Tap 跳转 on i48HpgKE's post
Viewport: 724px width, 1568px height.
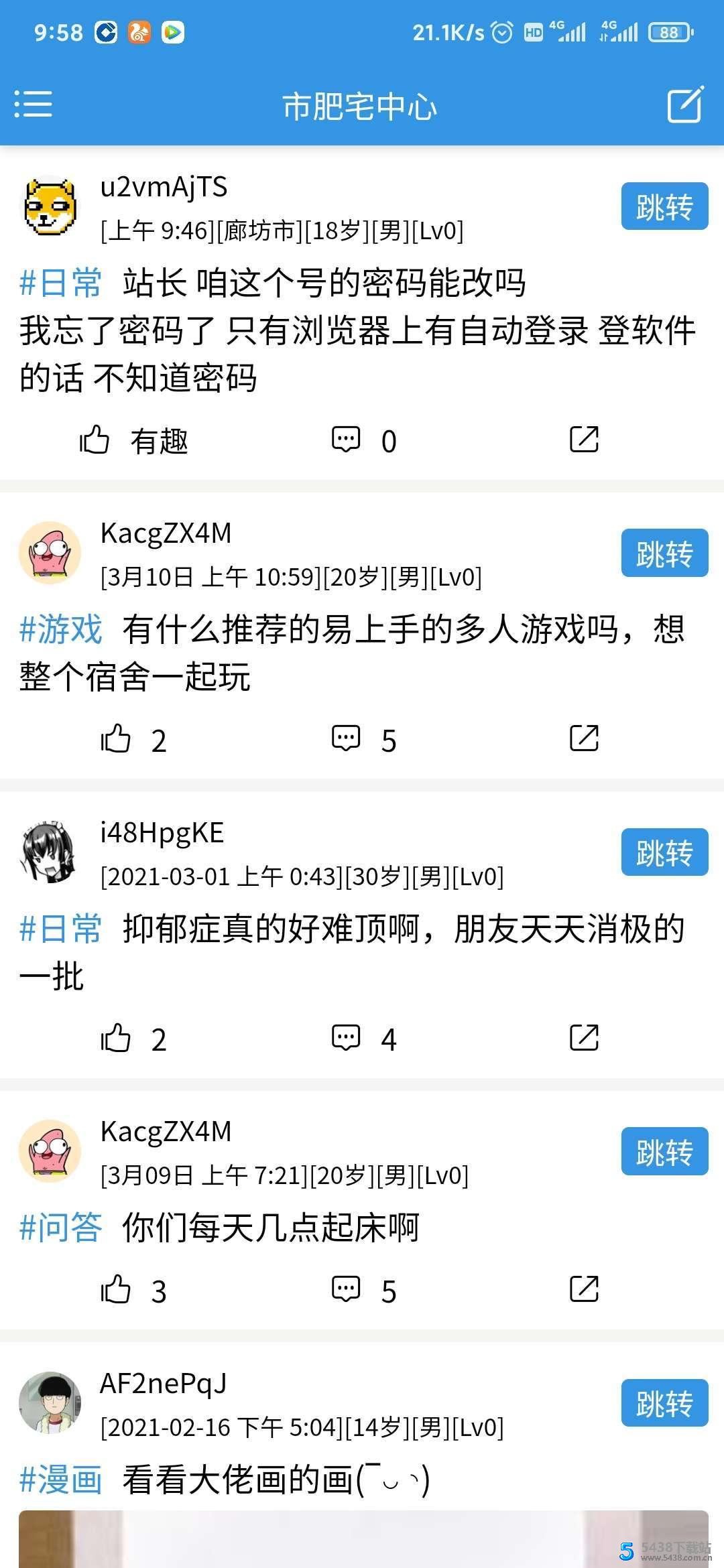664,852
